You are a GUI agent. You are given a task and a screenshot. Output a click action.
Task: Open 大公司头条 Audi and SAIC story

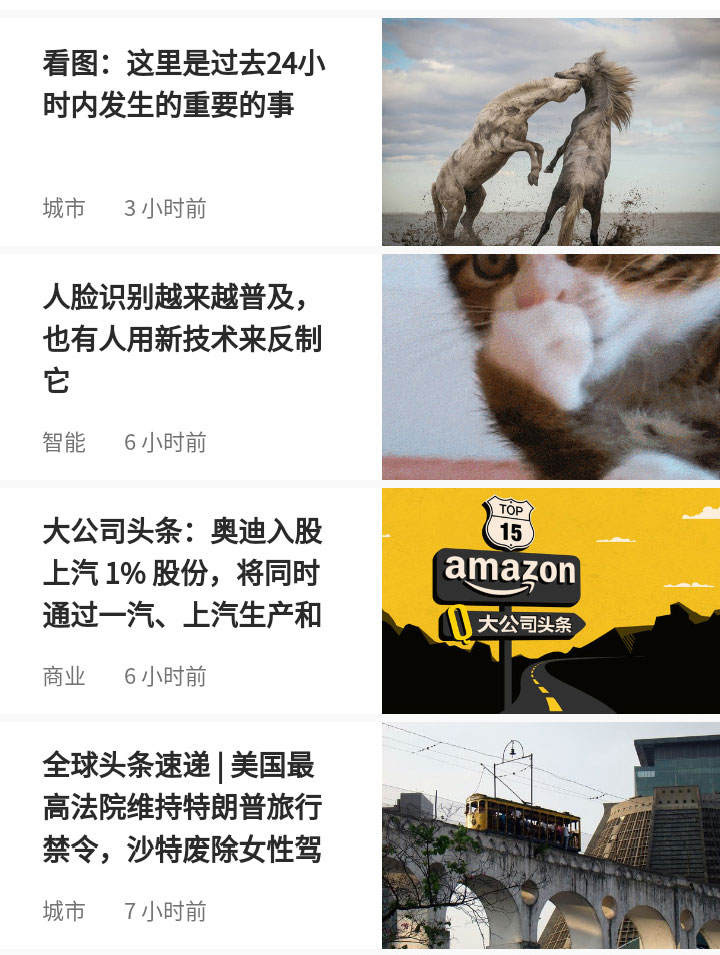[x=182, y=573]
